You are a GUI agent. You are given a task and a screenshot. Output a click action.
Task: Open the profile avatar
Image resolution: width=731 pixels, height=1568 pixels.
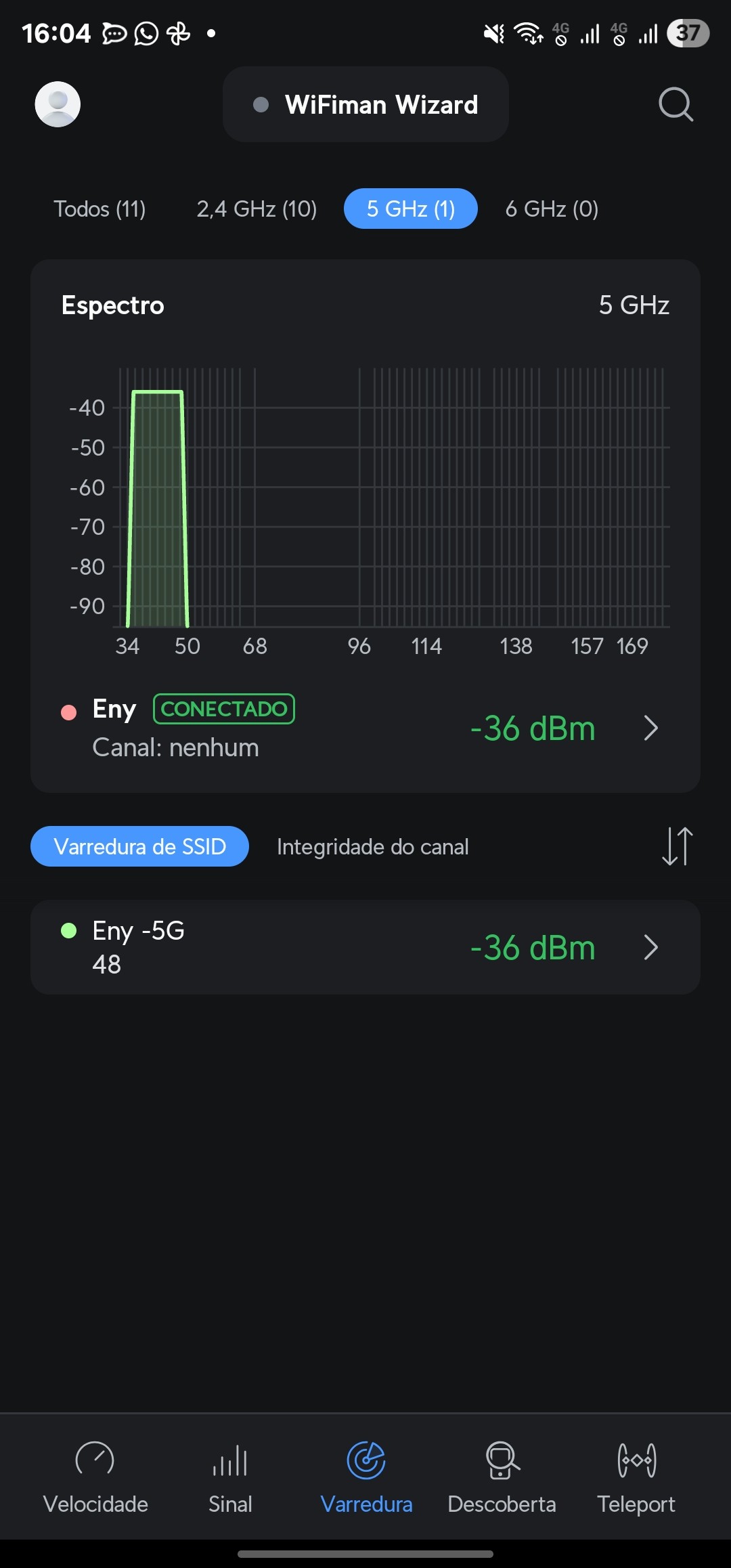point(58,104)
